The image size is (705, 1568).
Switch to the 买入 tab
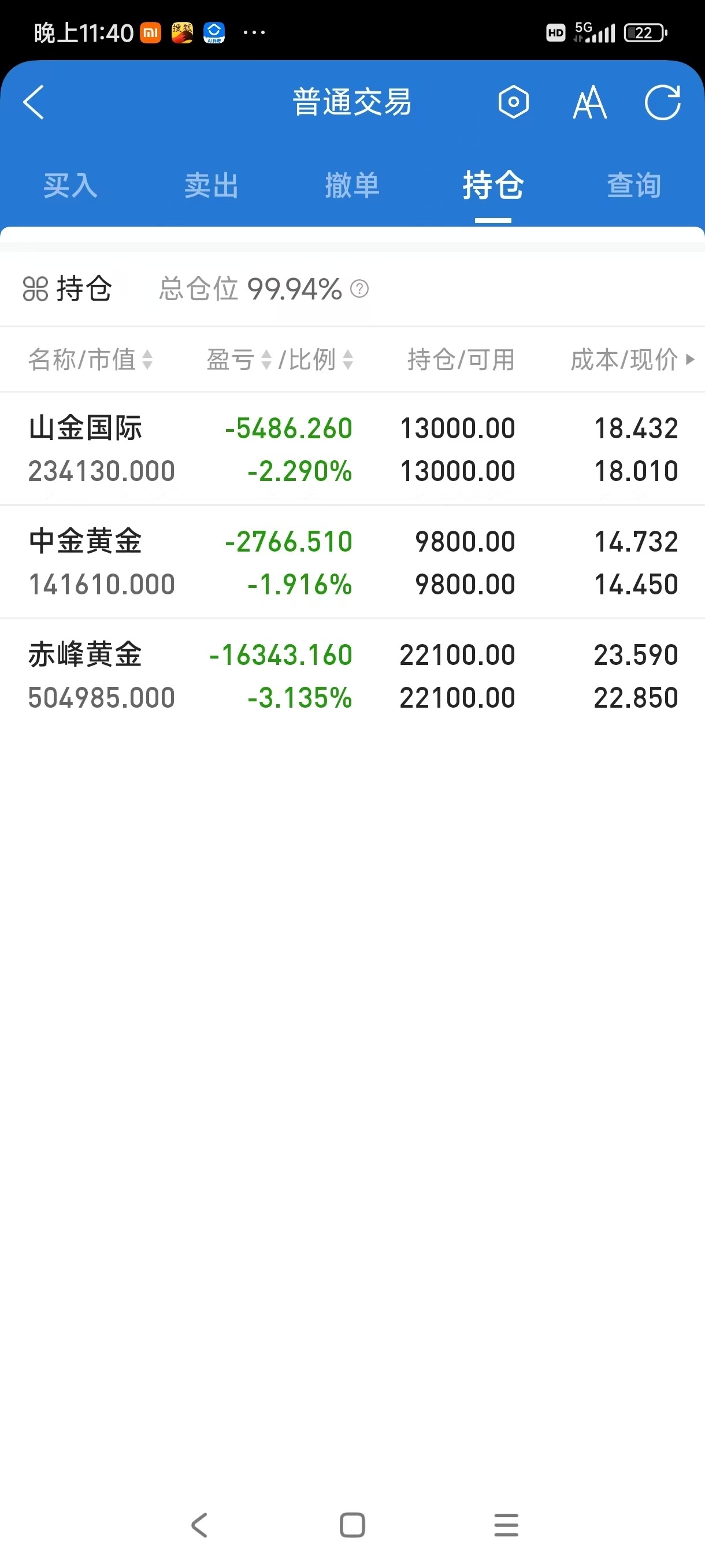click(x=70, y=185)
